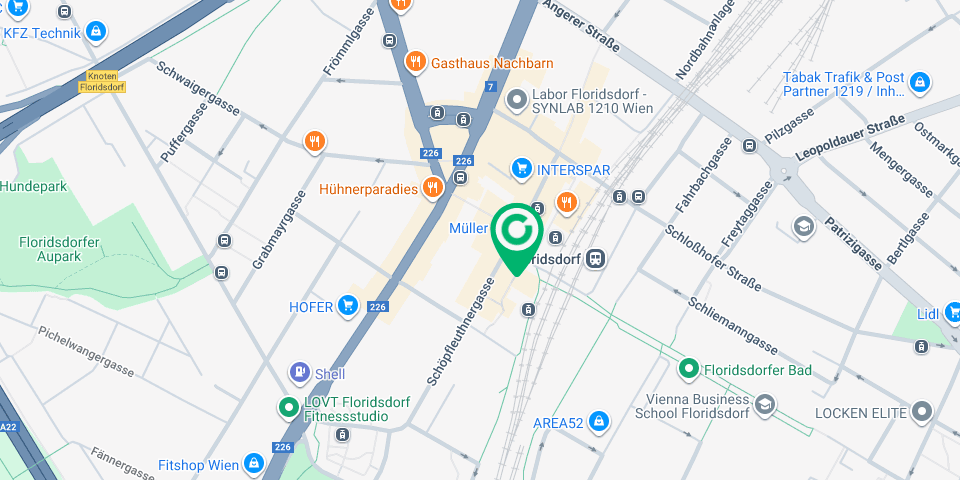The width and height of the screenshot is (960, 480).
Task: Open the AREA52 shop marker
Action: pyautogui.click(x=598, y=422)
